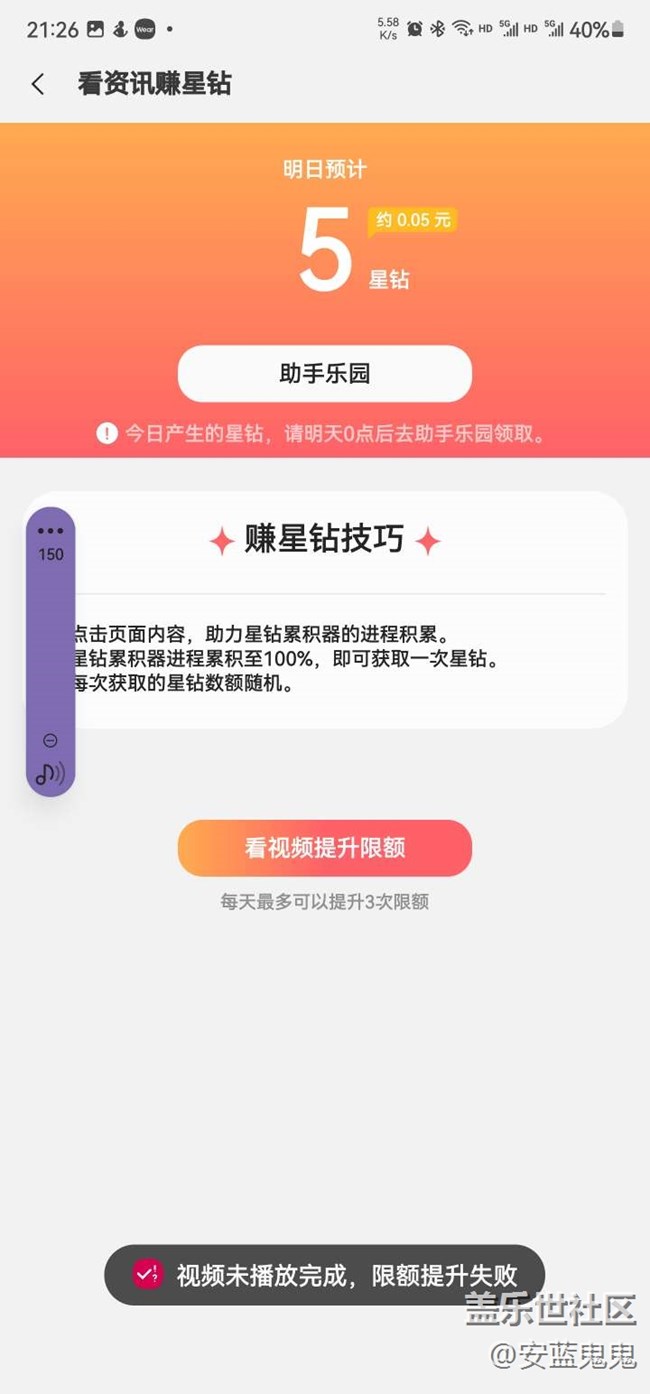The height and width of the screenshot is (1394, 650).
Task: Open the three-dot menu on floating volume panel
Action: click(50, 531)
